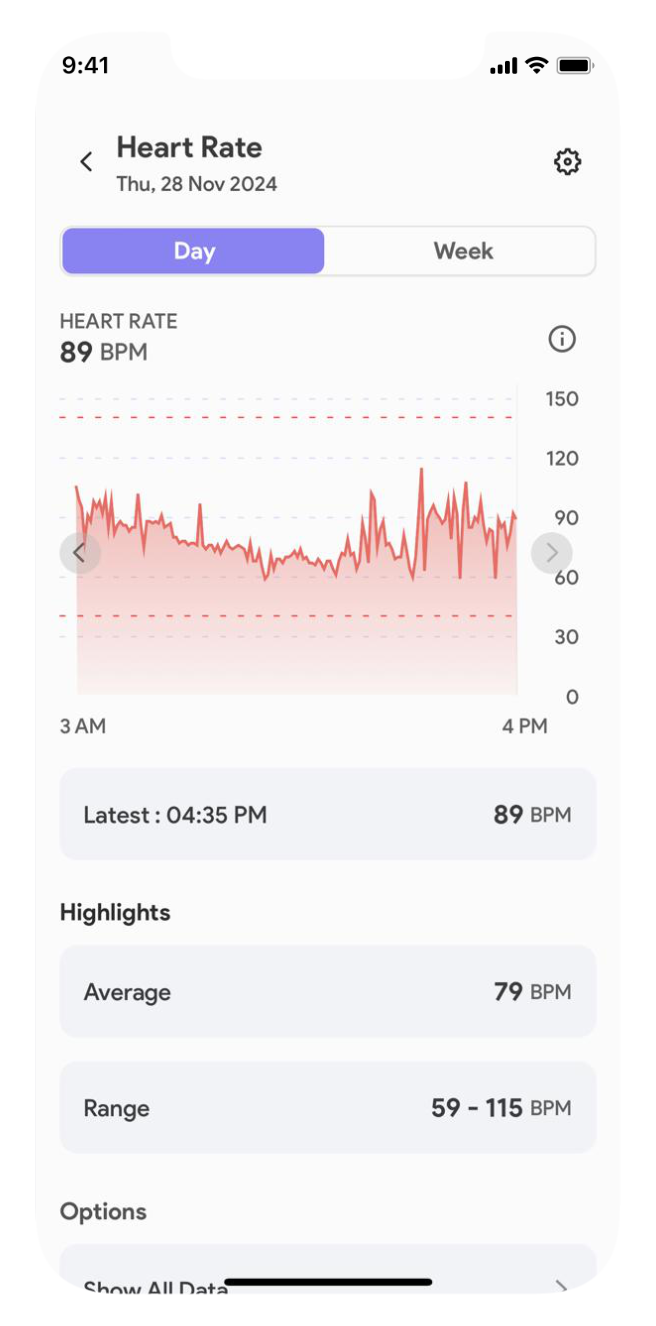Go back from Heart Rate screen
Screen dimensions: 656x1326
tap(86, 161)
